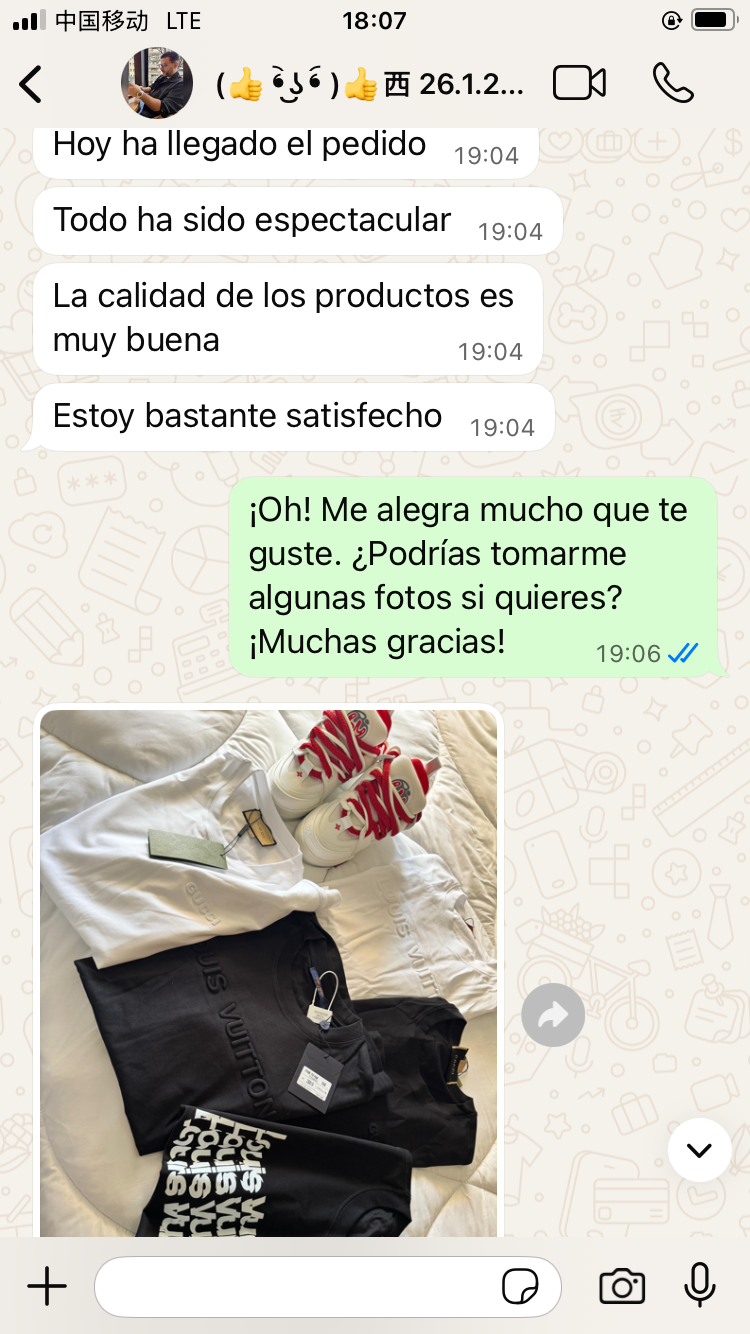Jump to the latest messages
This screenshot has height=1334, width=750.
click(x=699, y=1150)
